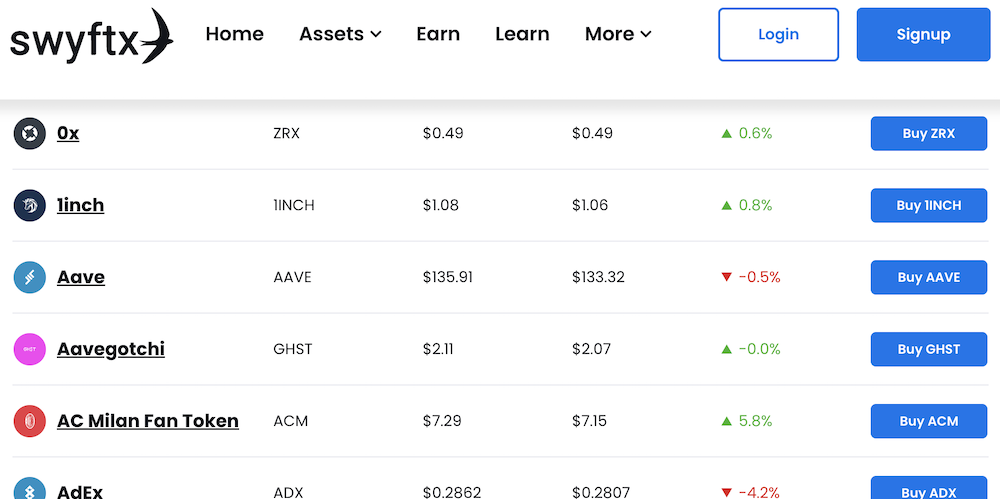The image size is (1000, 499).
Task: Tap the Swyftx logo
Action: pos(91,36)
